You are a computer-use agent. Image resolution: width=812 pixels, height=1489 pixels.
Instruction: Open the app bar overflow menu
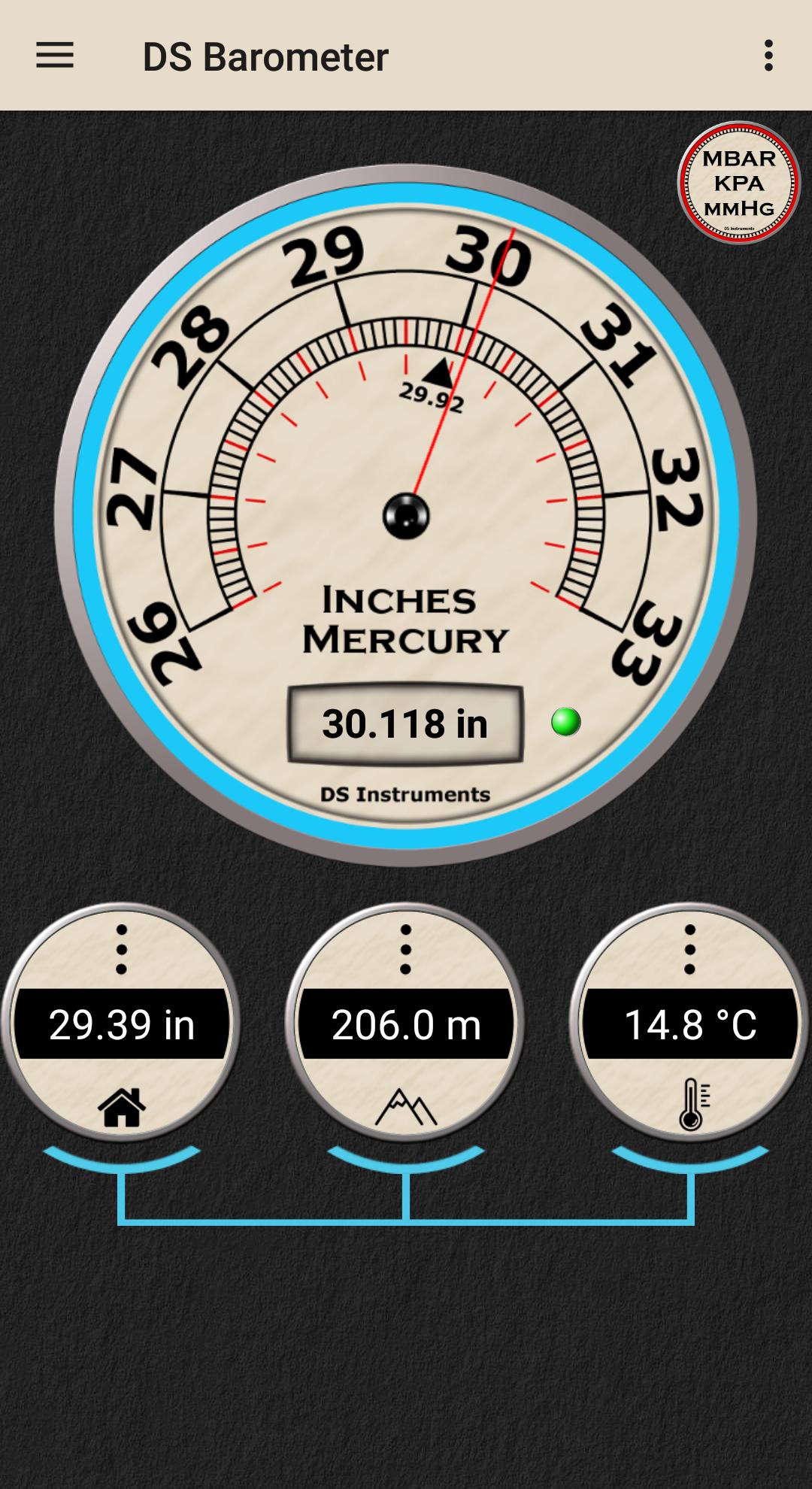(x=768, y=56)
